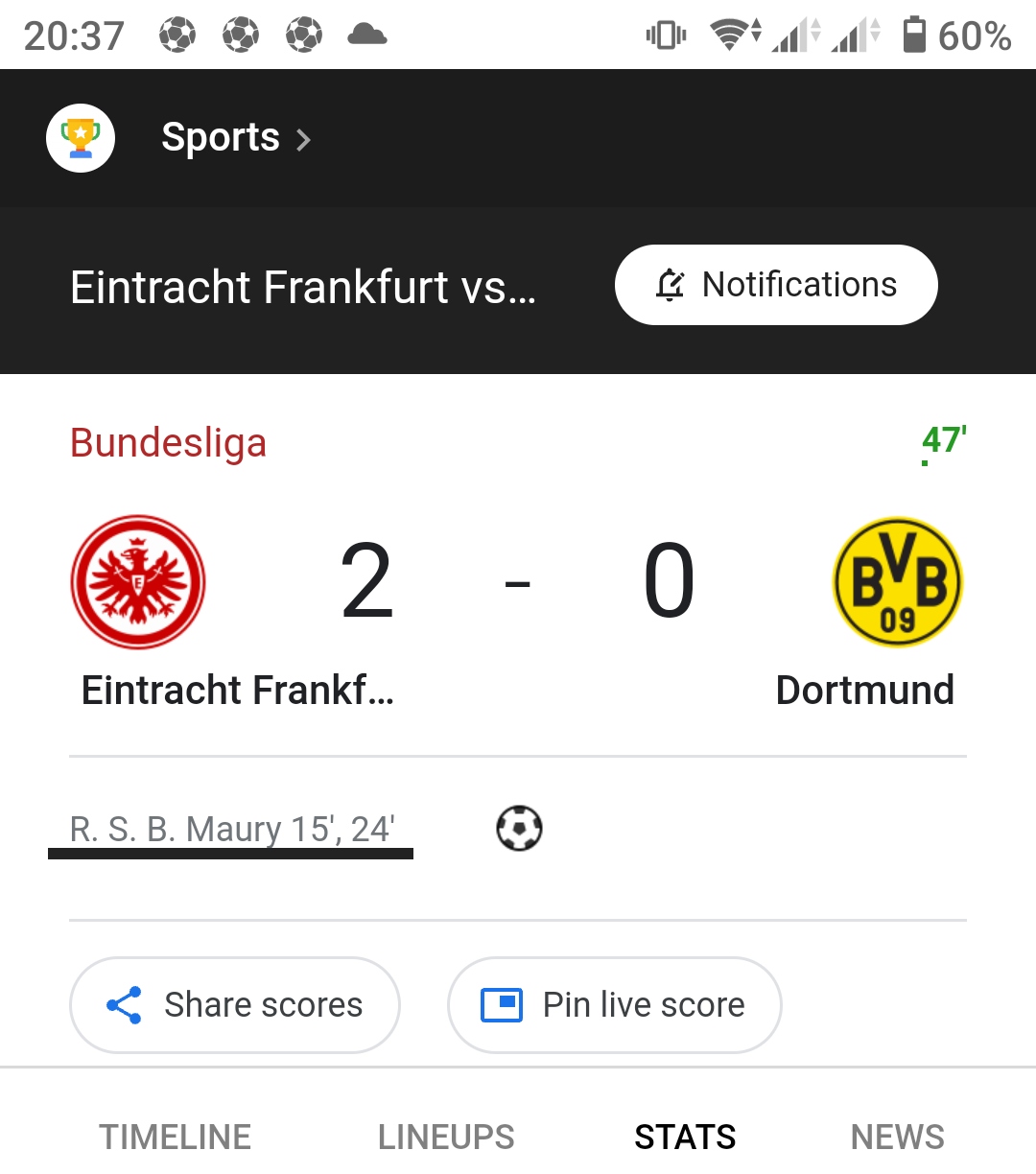Pin live score to screen
This screenshot has width=1036, height=1174.
pos(615,1005)
